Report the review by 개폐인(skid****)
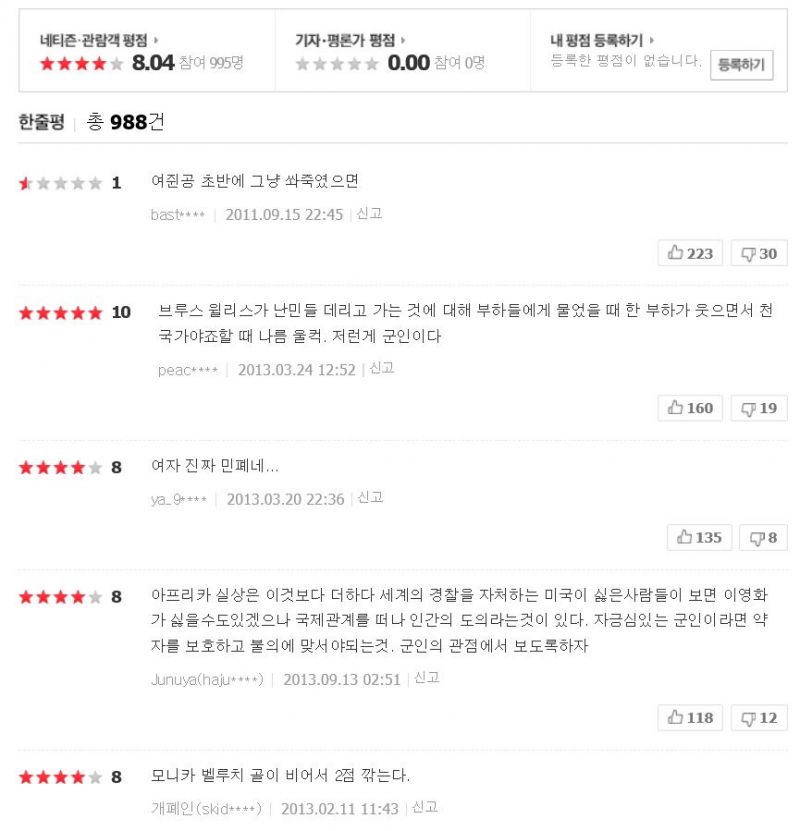Screen dimensions: 800x831 point(425,807)
